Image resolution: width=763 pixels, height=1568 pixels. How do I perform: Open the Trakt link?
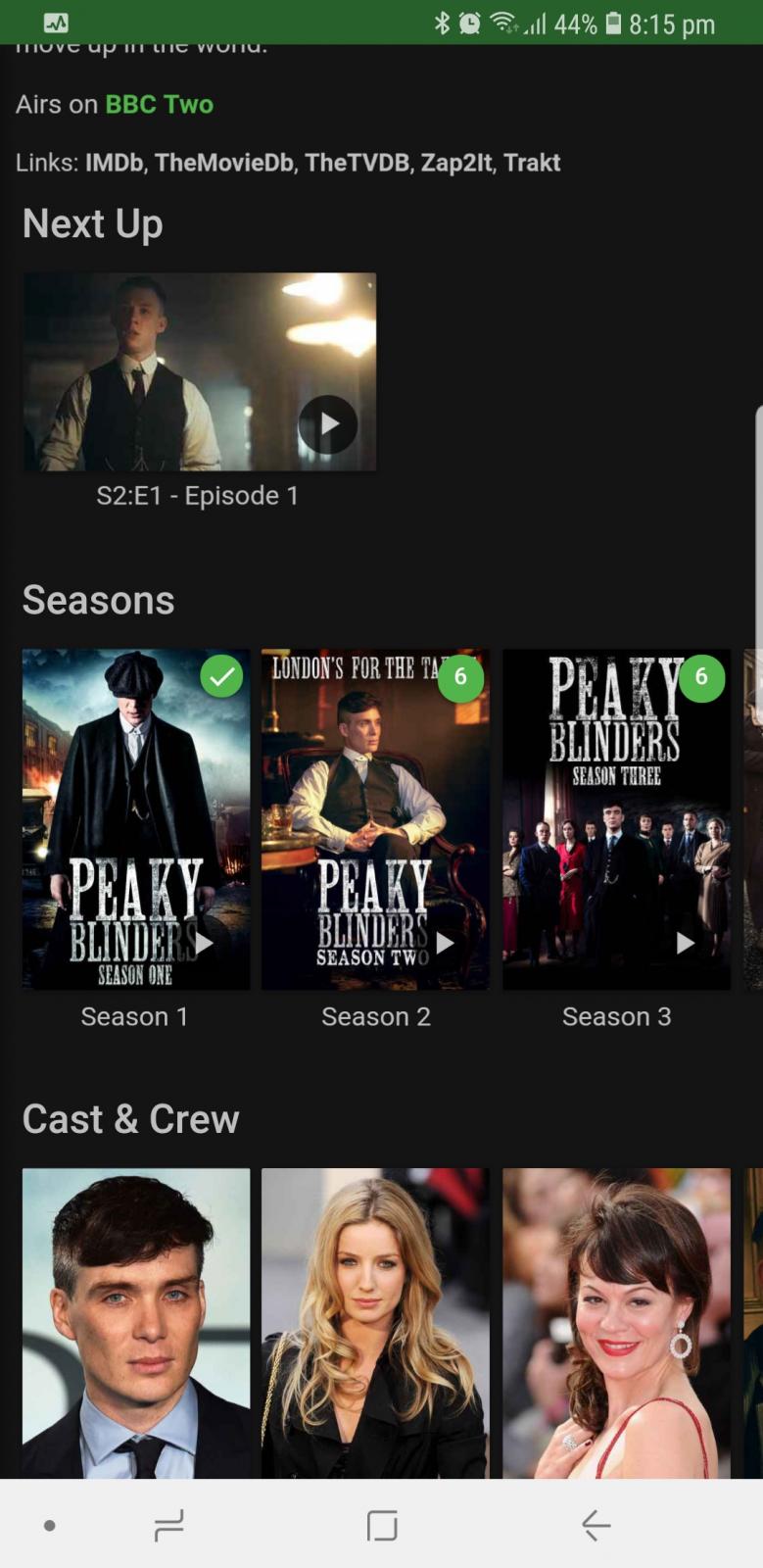(532, 163)
